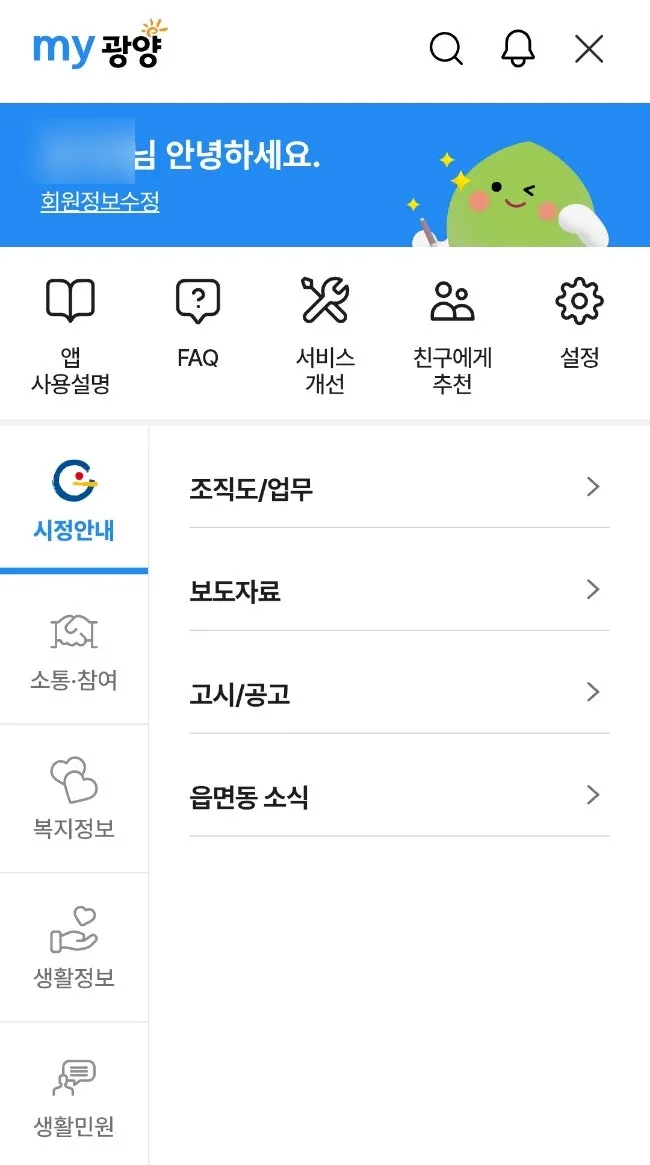Image resolution: width=650 pixels, height=1165 pixels.
Task: Switch to the 복지정보 tab
Action: tap(74, 799)
